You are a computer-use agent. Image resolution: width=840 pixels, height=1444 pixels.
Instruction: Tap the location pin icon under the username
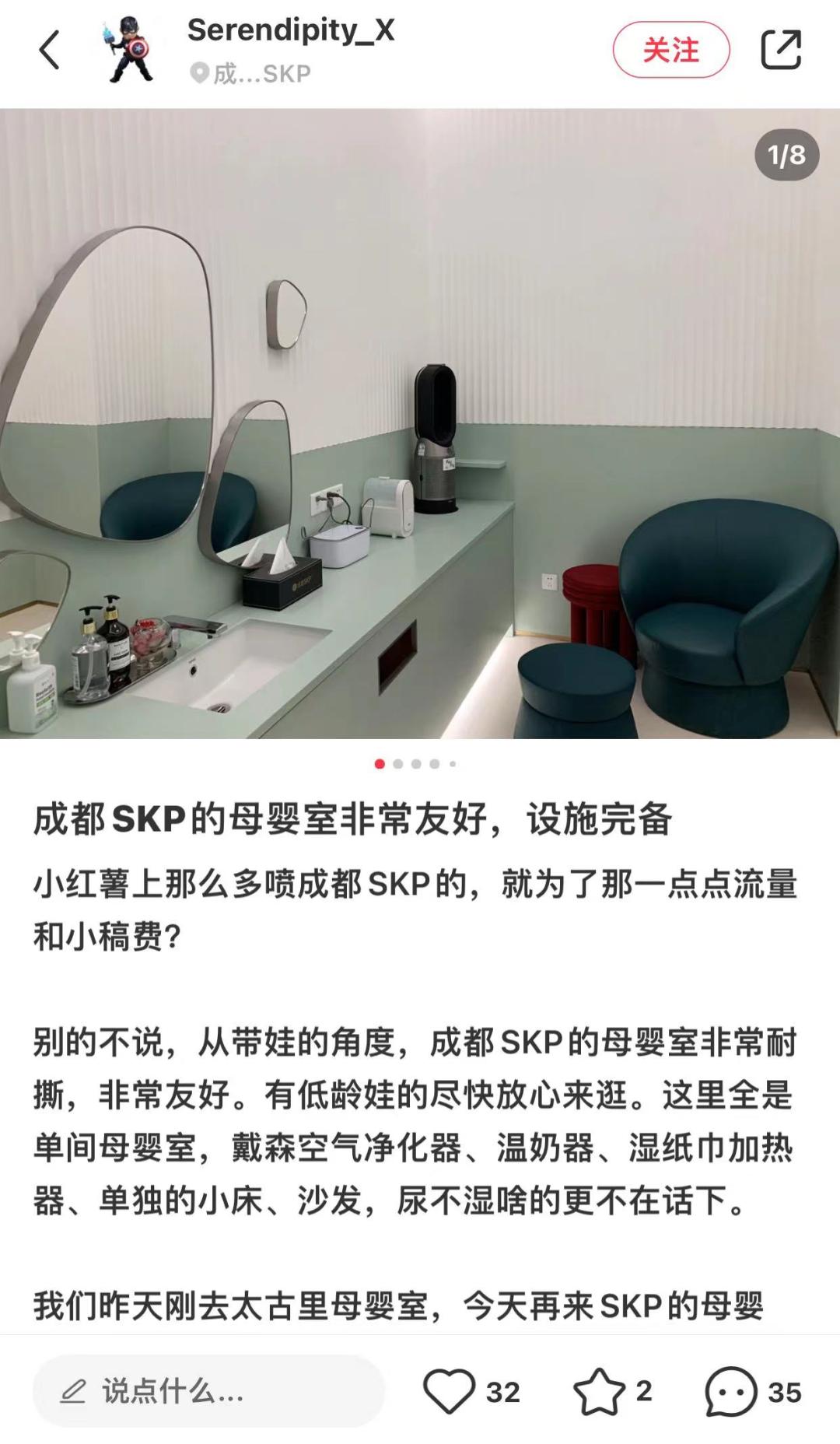(x=198, y=72)
